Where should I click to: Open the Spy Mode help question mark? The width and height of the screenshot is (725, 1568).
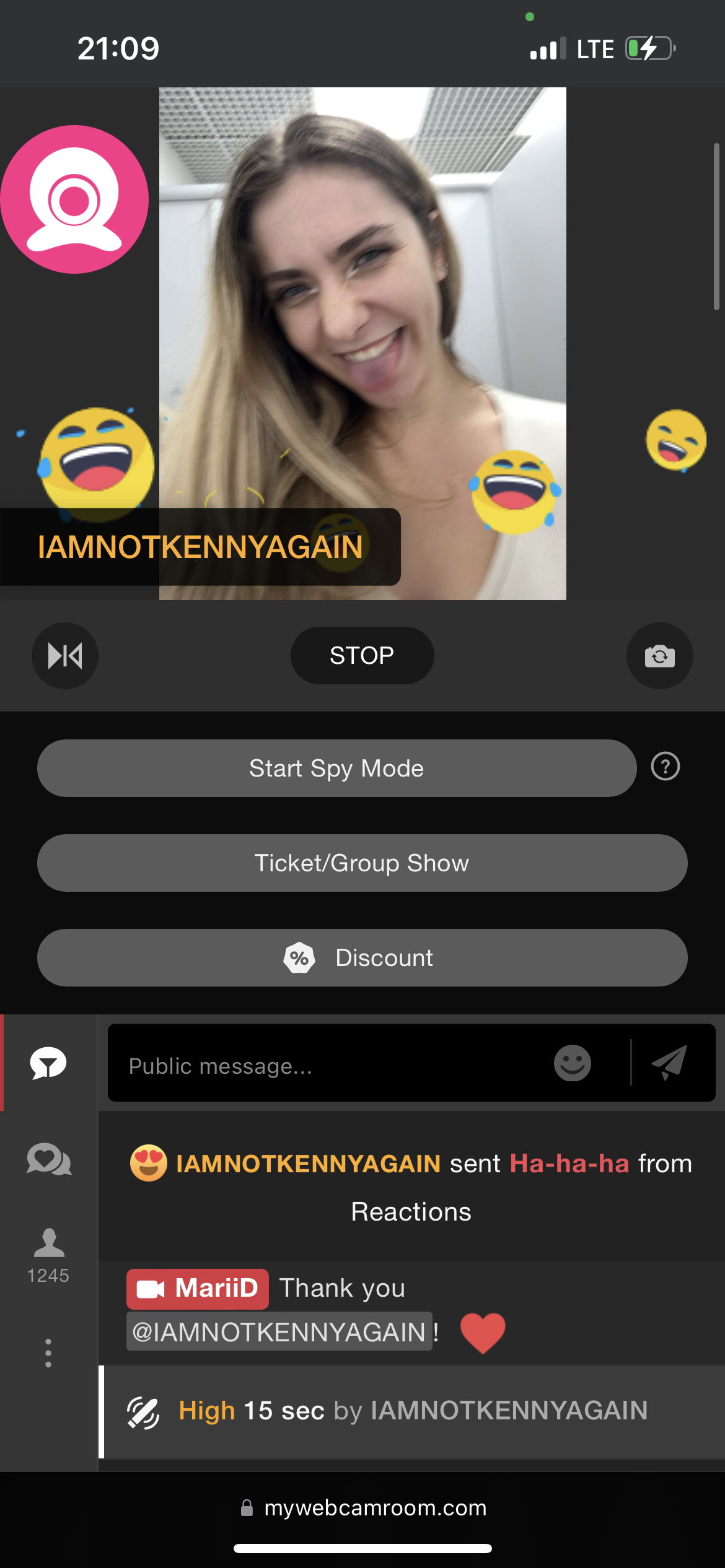point(665,767)
